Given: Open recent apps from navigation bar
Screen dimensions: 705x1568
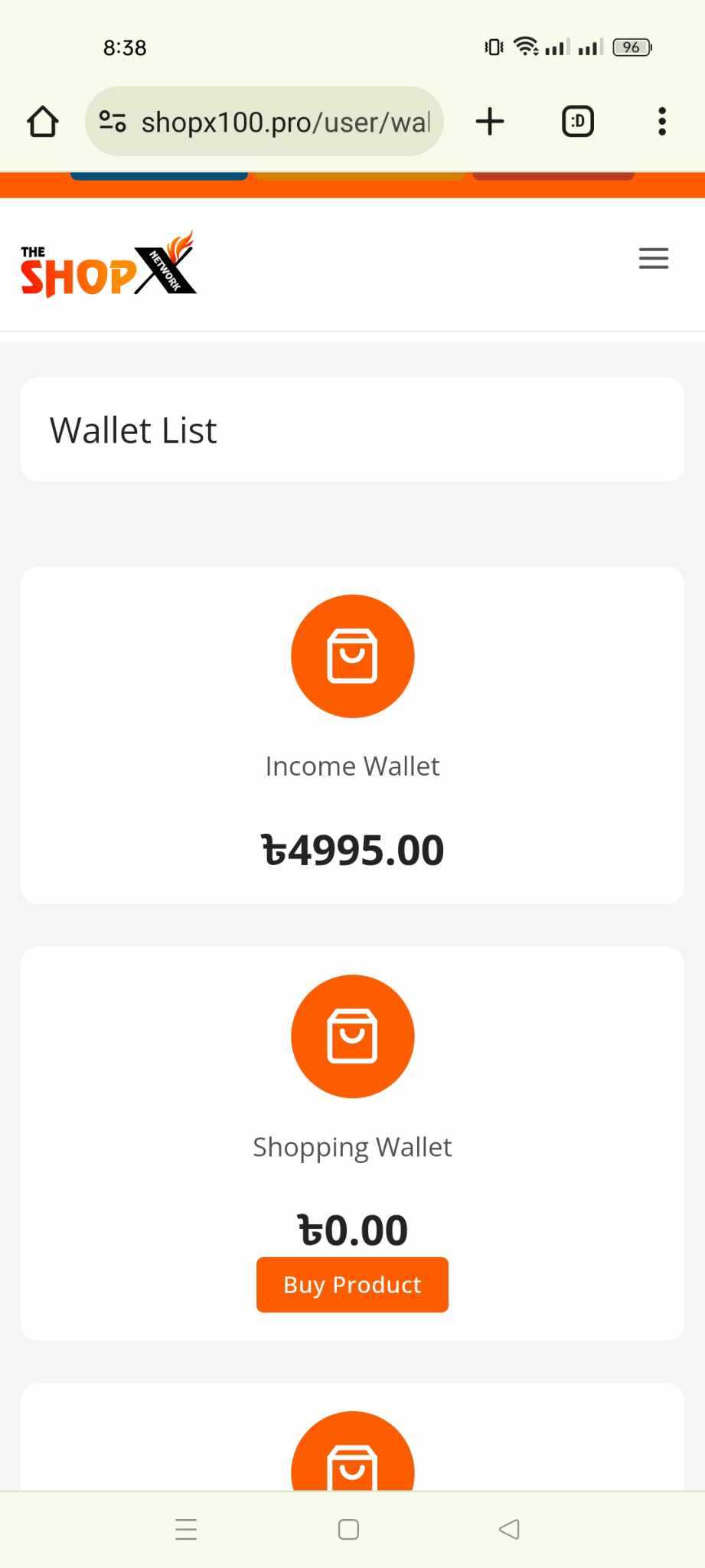Looking at the screenshot, I should 186,1529.
